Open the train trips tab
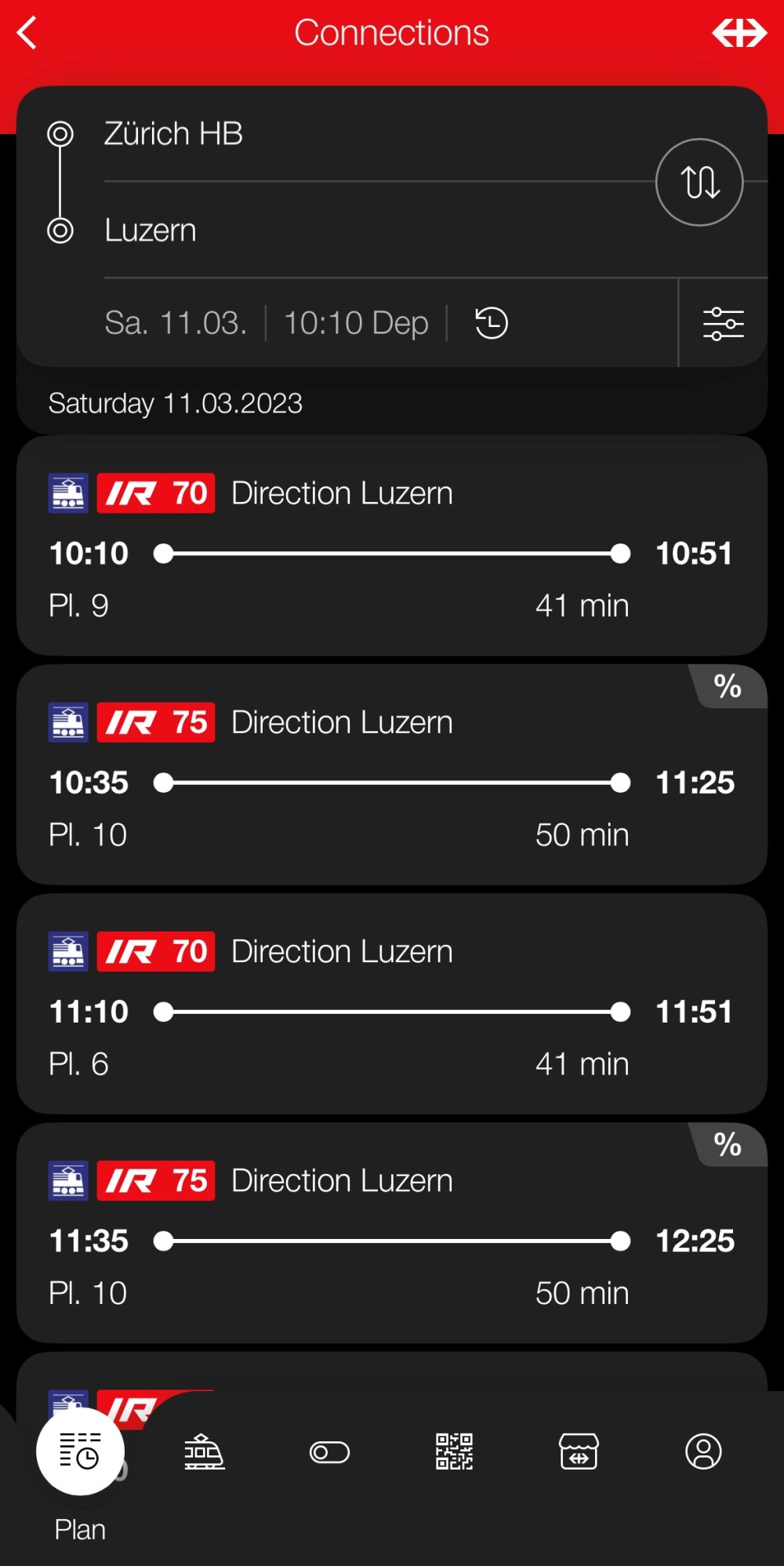Viewport: 784px width, 1566px height. click(204, 1452)
